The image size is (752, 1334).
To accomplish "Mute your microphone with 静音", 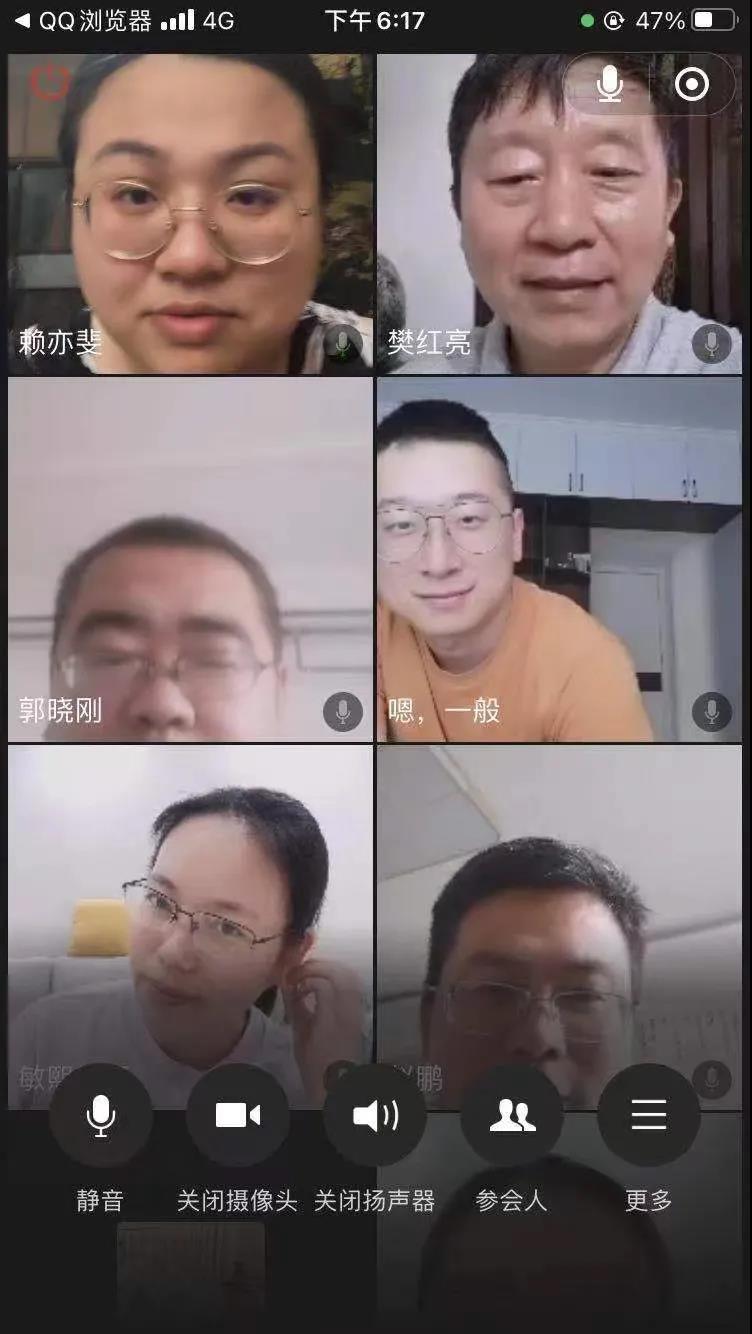I will (100, 1115).
